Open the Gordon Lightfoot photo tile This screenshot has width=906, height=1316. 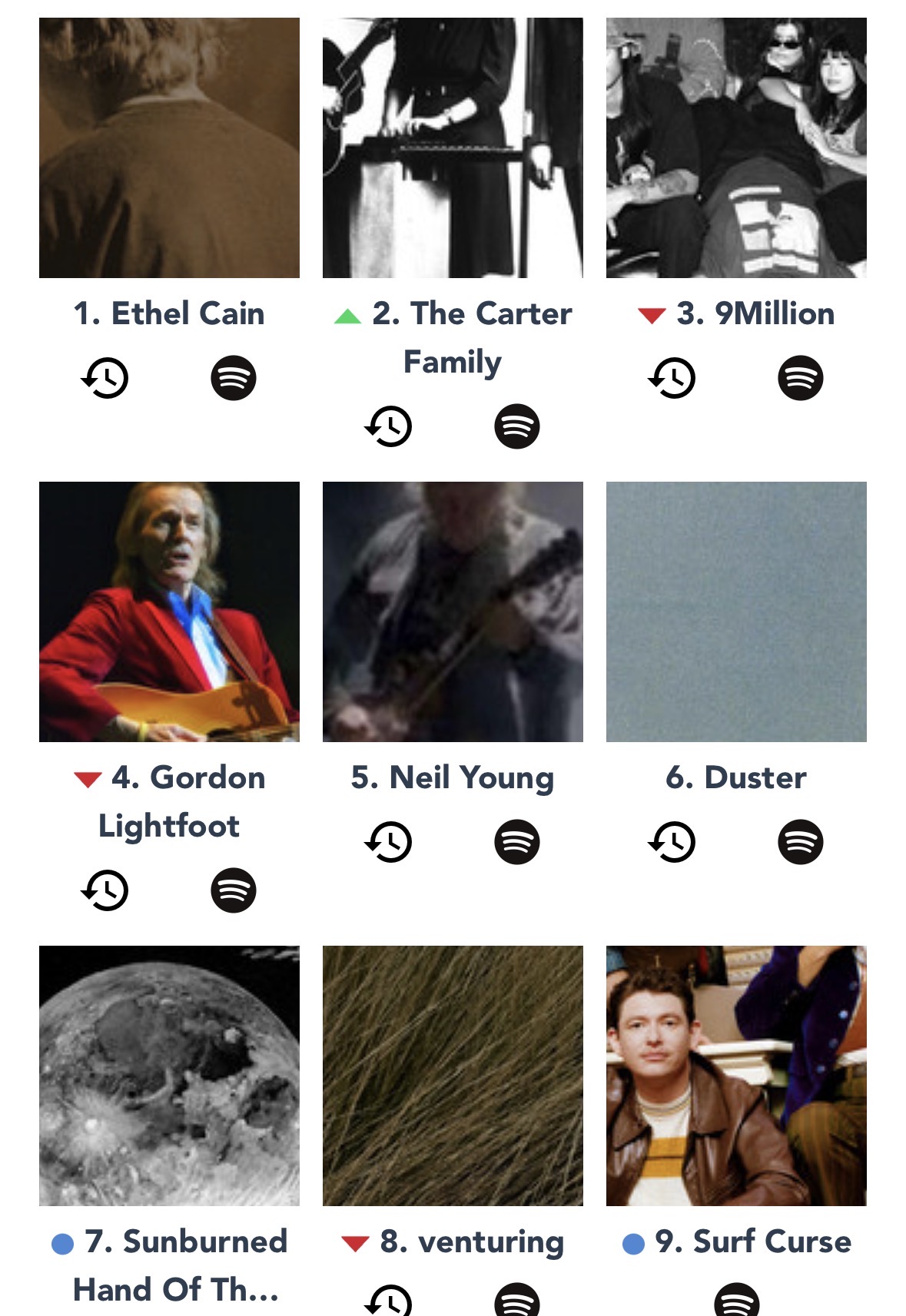169,612
